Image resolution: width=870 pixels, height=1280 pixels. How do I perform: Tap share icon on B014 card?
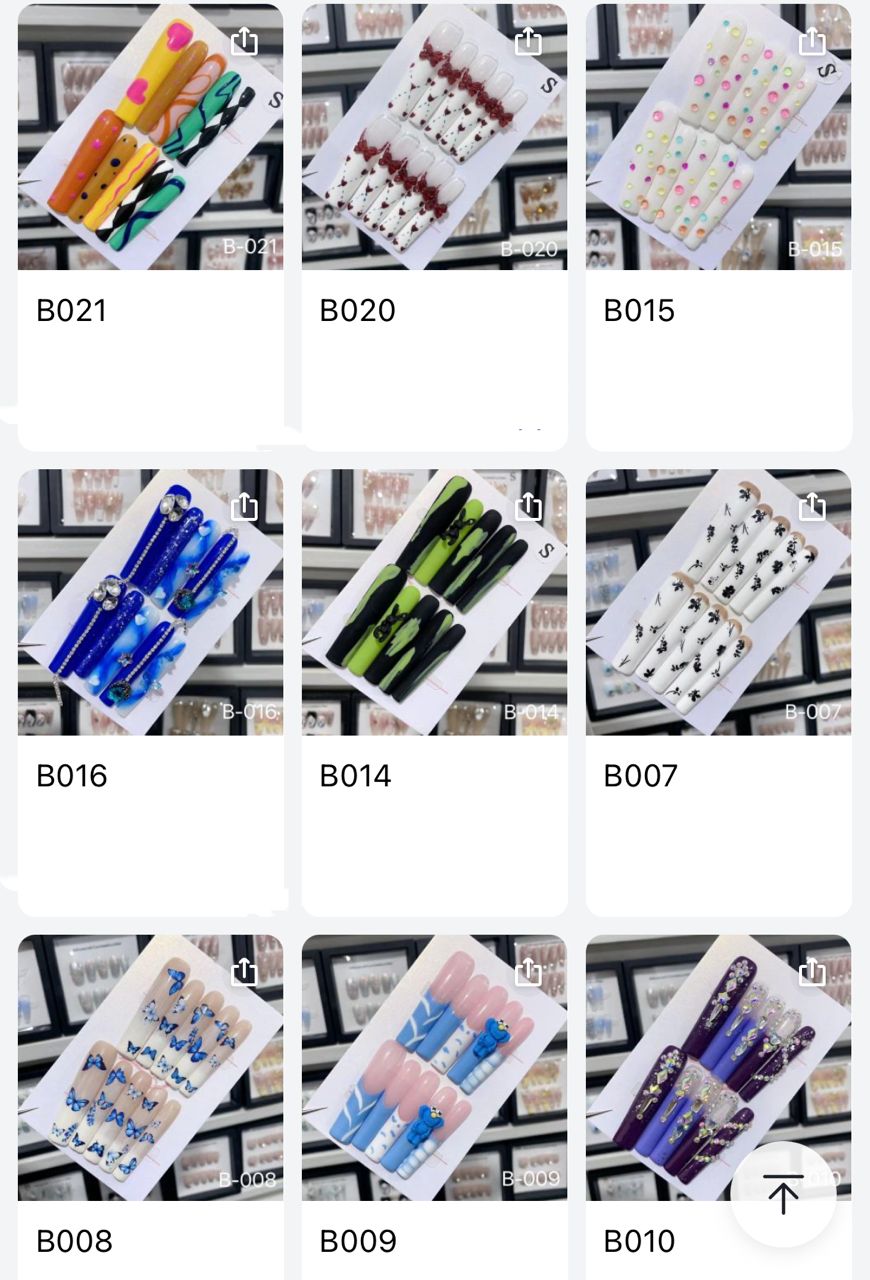click(528, 508)
